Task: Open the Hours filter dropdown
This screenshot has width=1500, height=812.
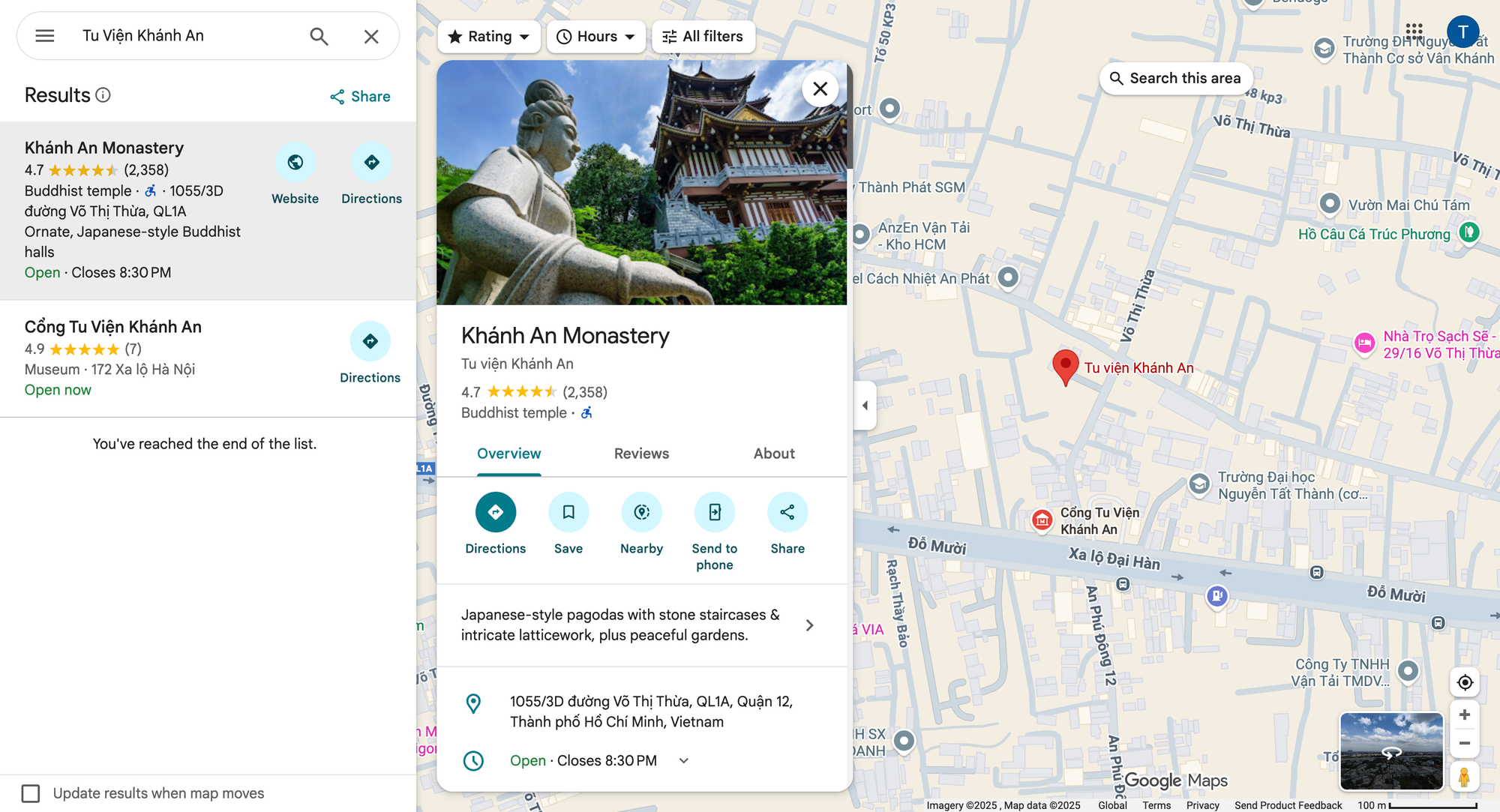Action: (x=596, y=37)
